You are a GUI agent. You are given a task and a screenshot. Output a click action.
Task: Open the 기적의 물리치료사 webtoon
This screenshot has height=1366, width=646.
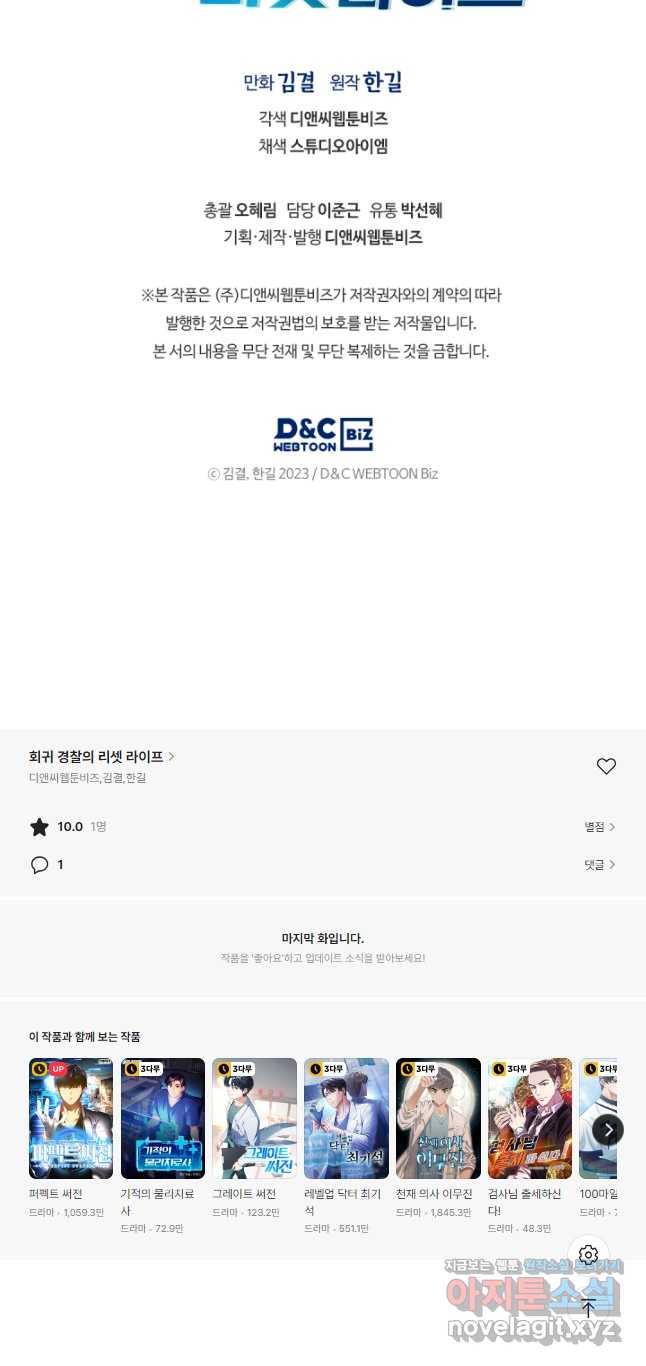pos(163,1119)
